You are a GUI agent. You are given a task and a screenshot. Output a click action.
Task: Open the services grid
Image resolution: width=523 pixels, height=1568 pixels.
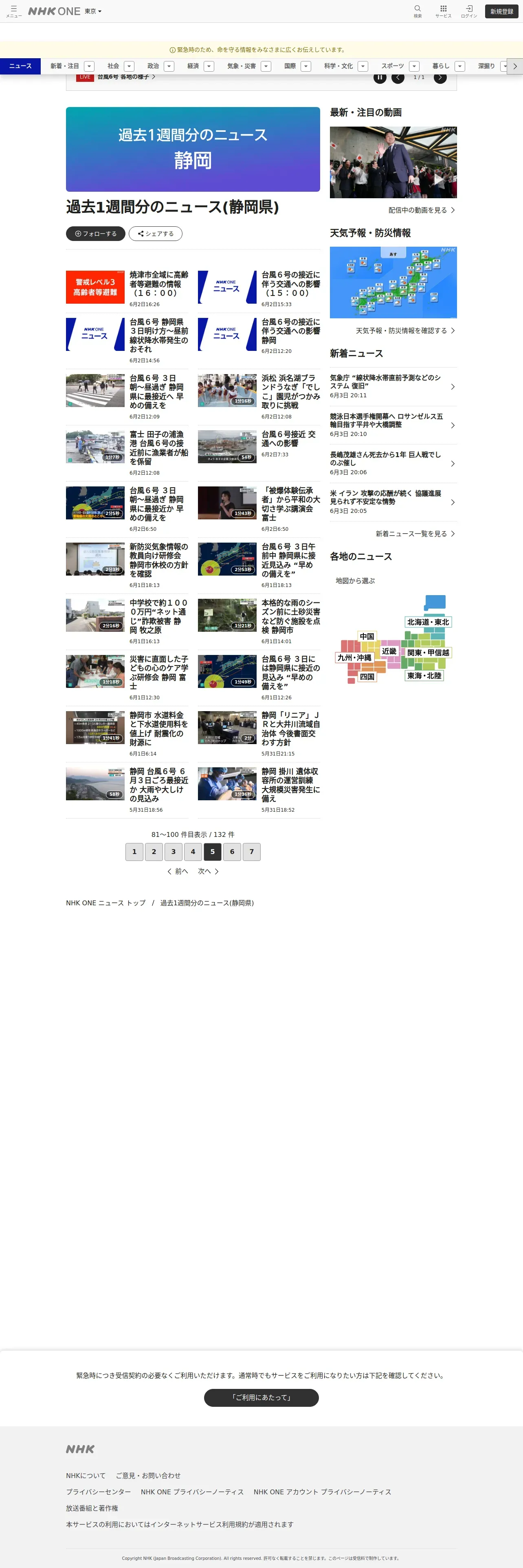(443, 11)
